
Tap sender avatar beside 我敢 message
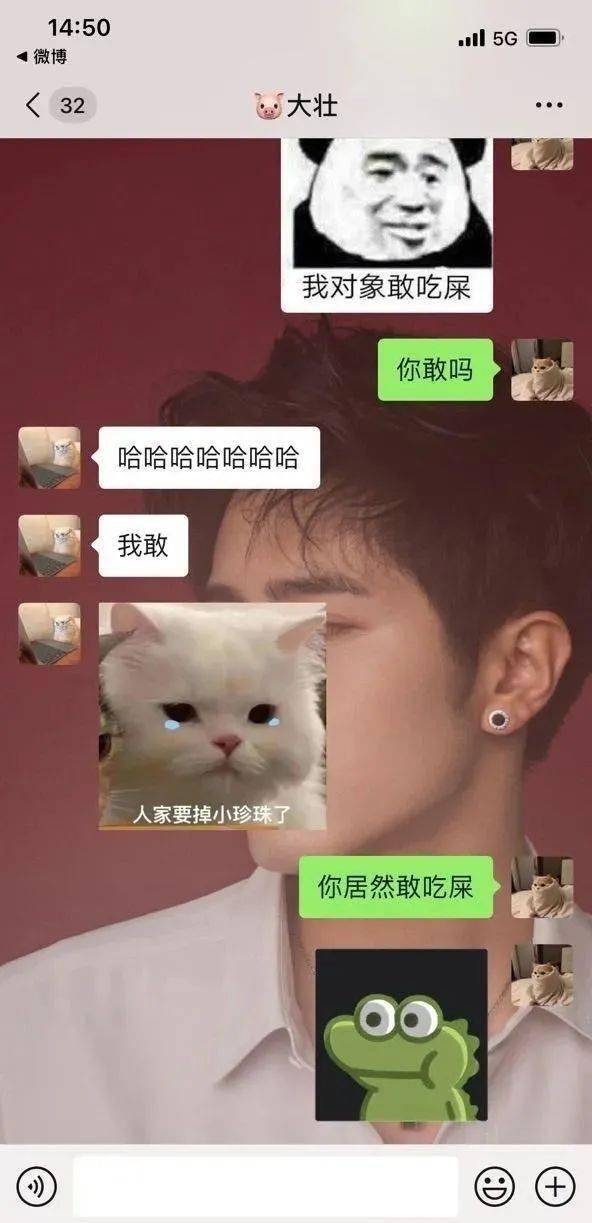[x=49, y=546]
